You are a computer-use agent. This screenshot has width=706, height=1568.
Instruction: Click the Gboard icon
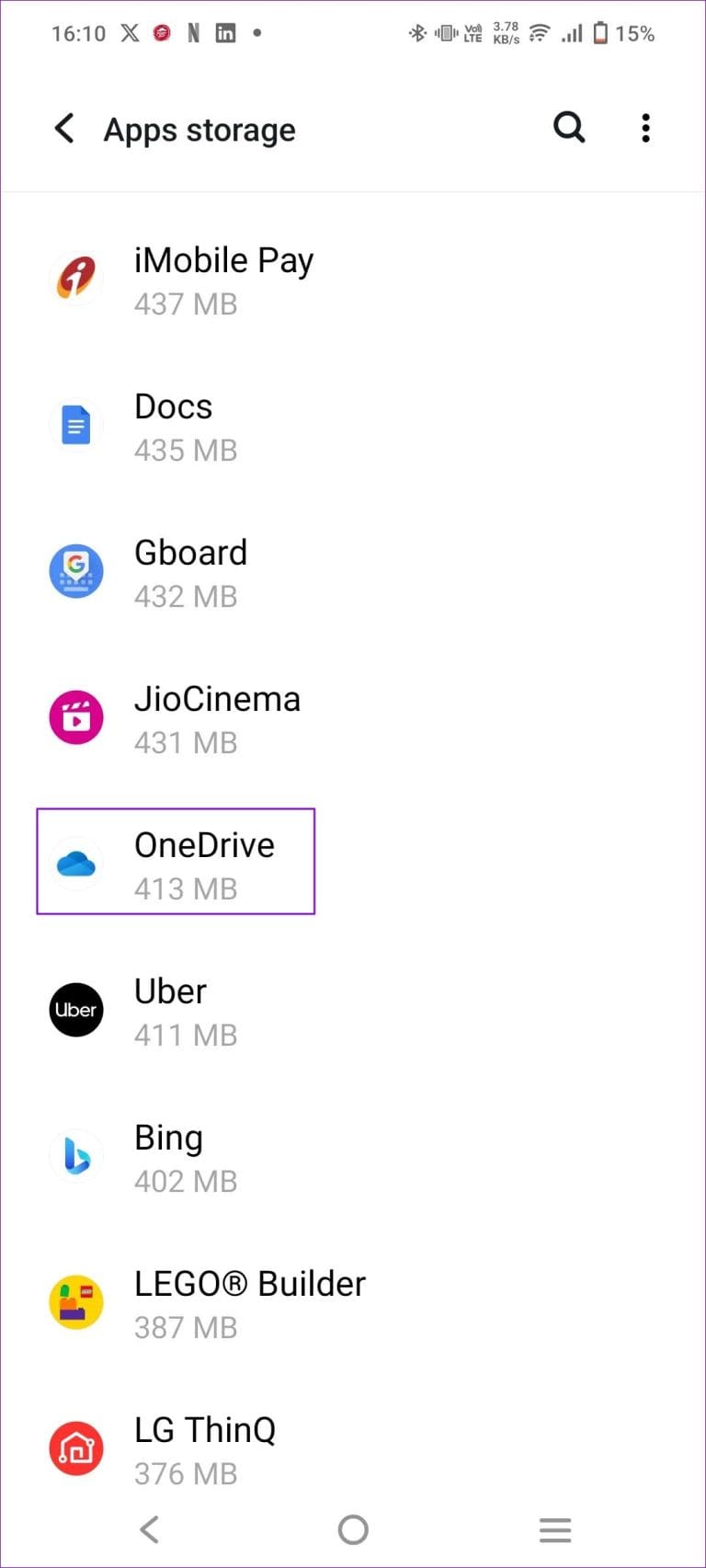tap(75, 570)
